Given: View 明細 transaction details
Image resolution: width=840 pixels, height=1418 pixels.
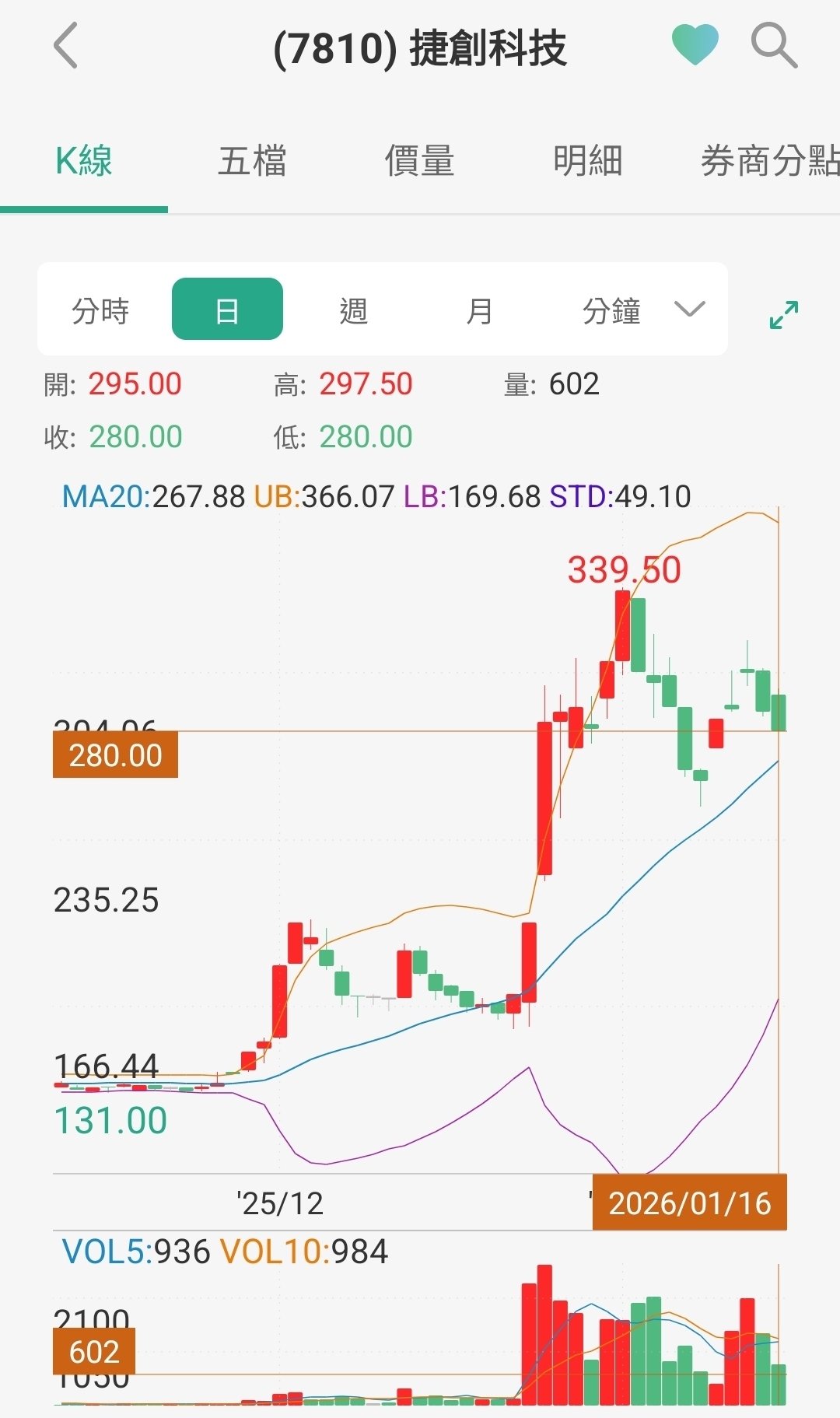Looking at the screenshot, I should tap(588, 160).
